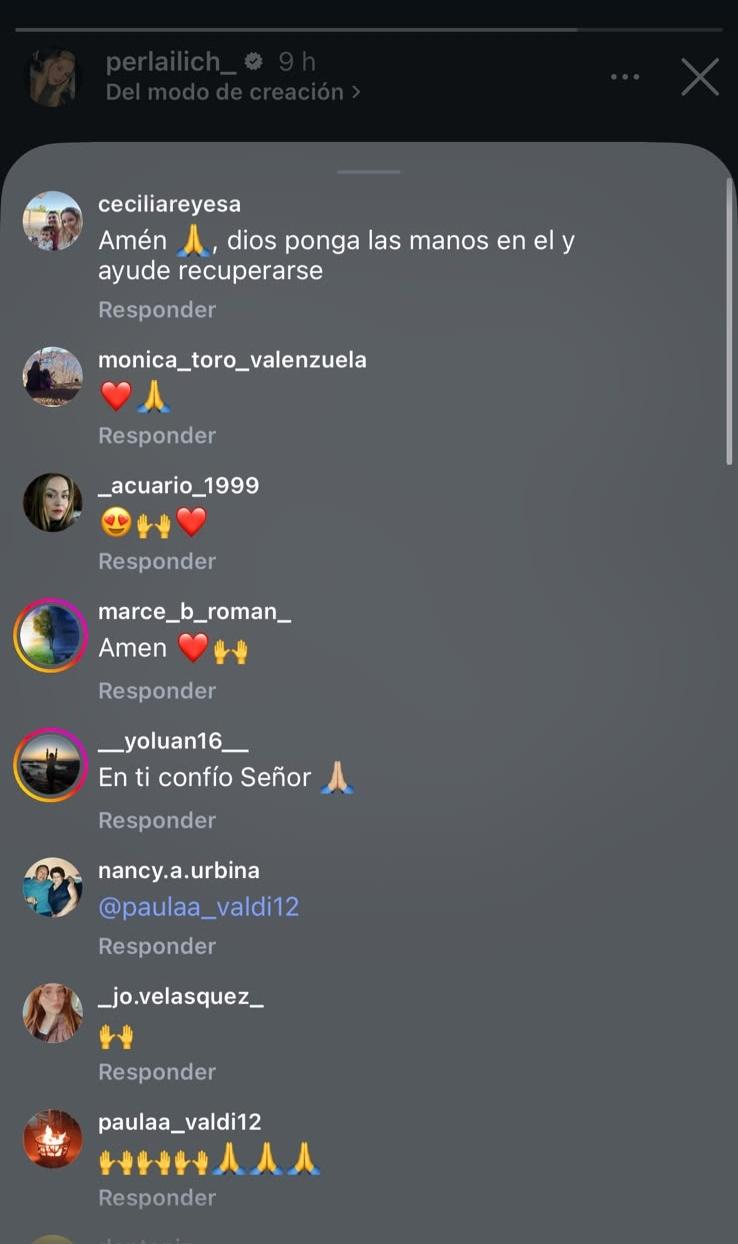Tap the sheet's drag handle bar
The image size is (738, 1244).
369,172
